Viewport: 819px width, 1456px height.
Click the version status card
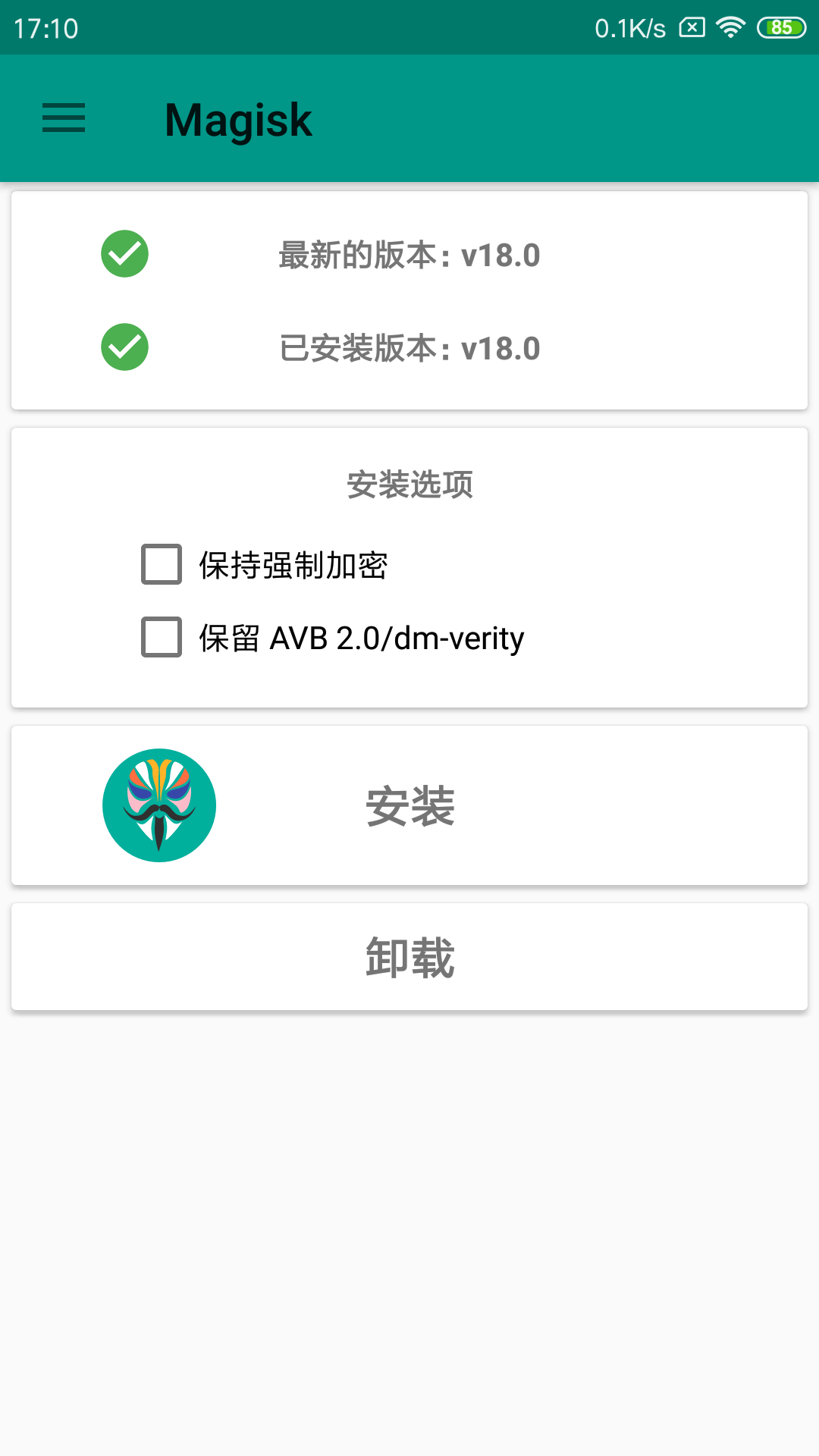409,300
